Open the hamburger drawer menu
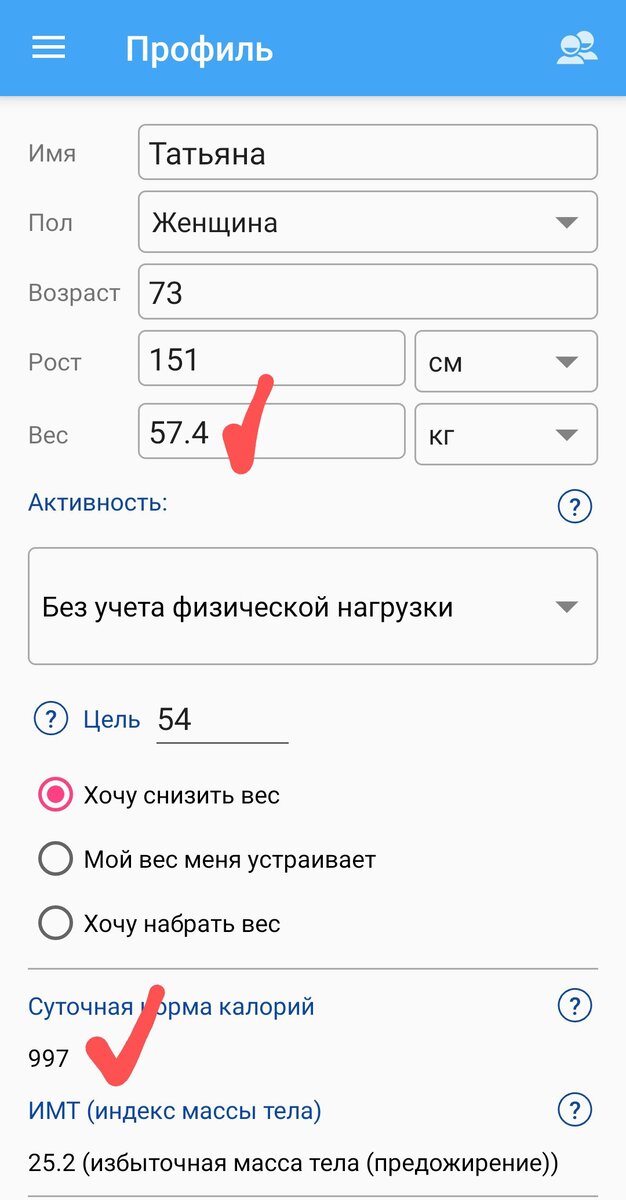626x1200 pixels. pyautogui.click(x=49, y=48)
